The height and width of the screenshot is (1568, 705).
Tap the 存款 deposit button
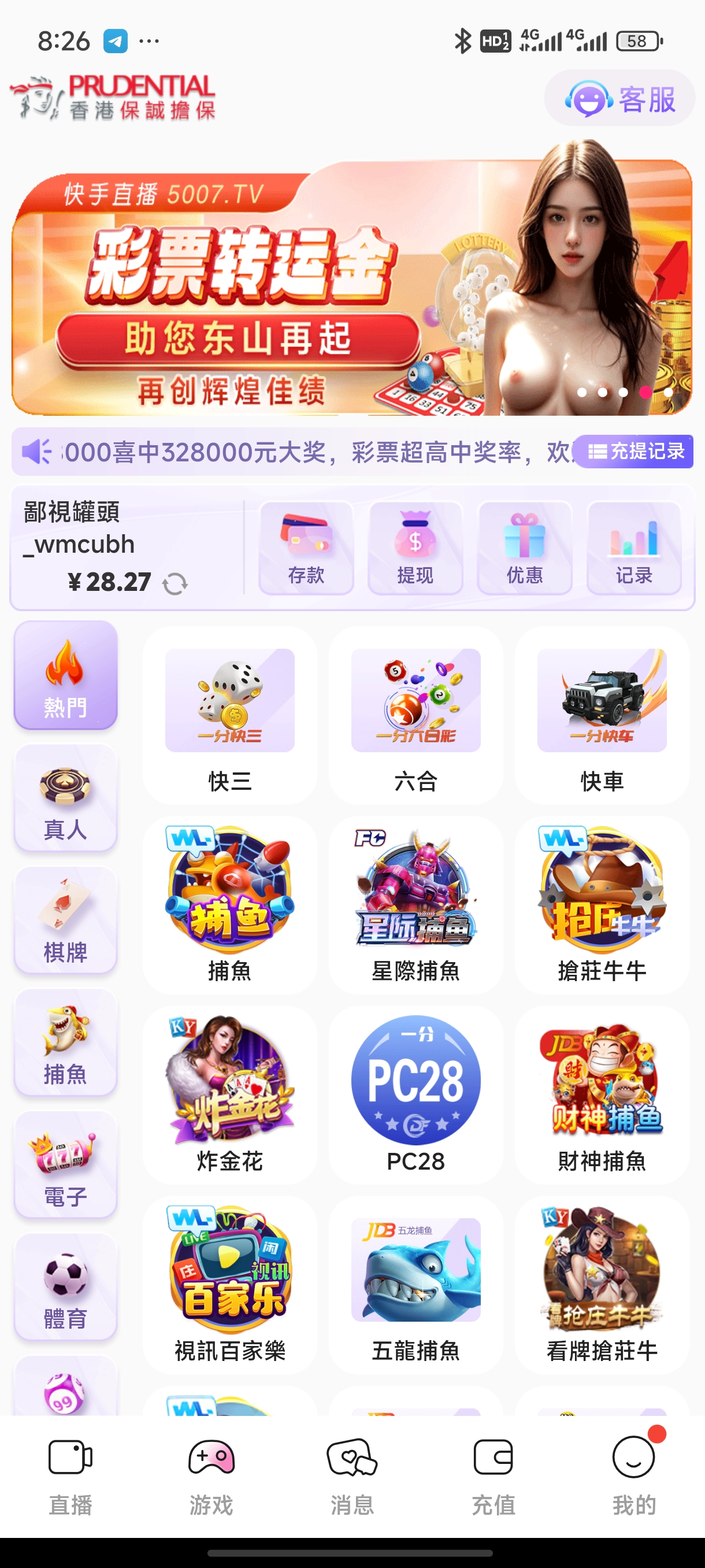[306, 548]
